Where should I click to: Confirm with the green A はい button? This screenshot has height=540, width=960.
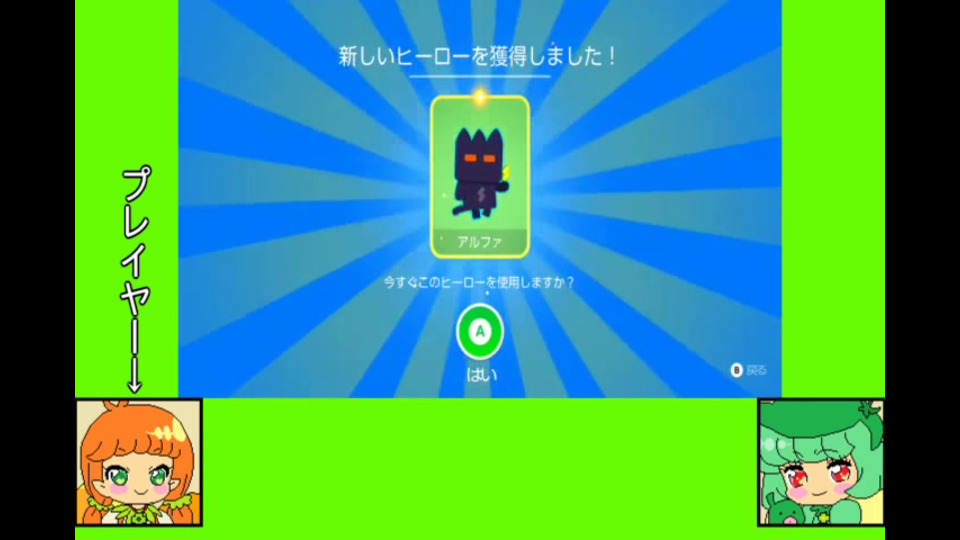pyautogui.click(x=480, y=333)
